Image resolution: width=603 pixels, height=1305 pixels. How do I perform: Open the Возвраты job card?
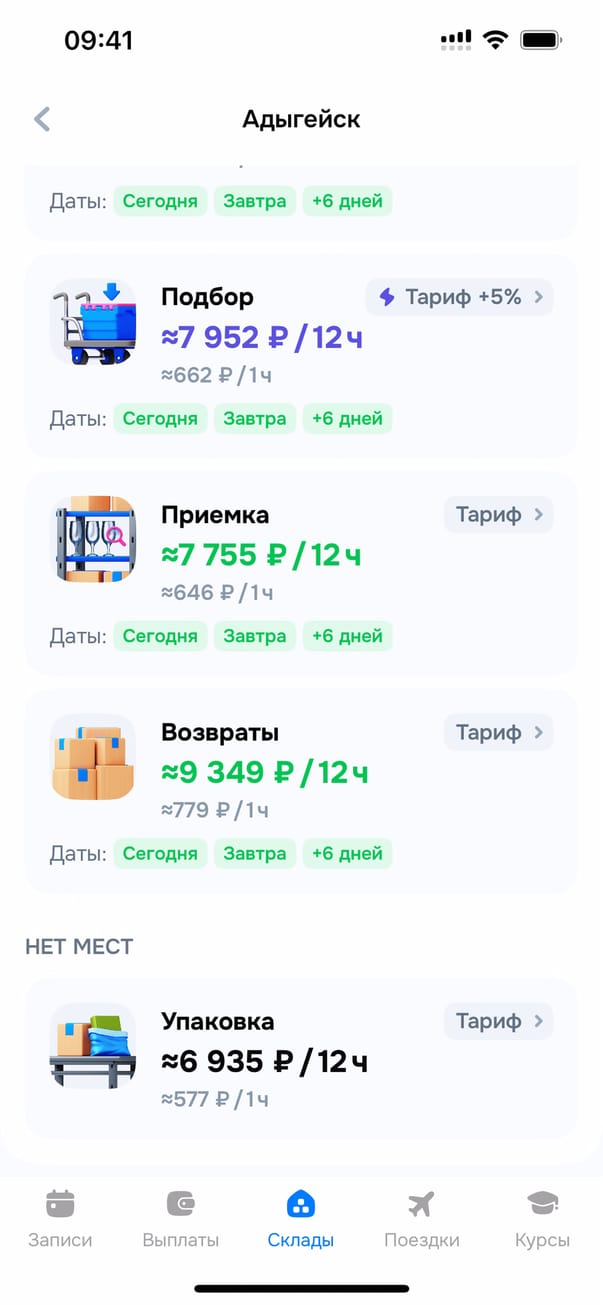click(262, 772)
